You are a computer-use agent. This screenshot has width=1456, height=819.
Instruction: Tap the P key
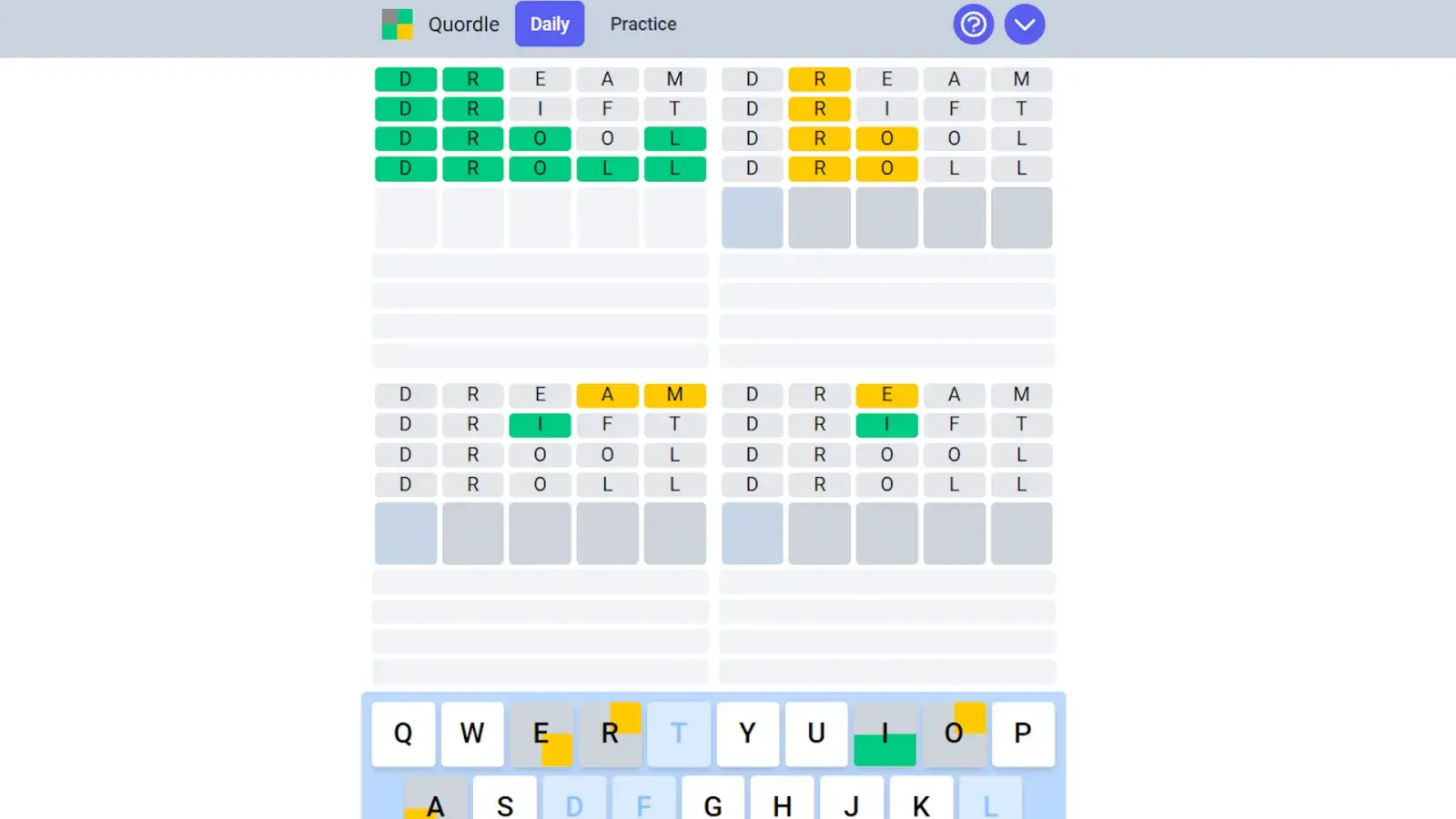(1023, 733)
